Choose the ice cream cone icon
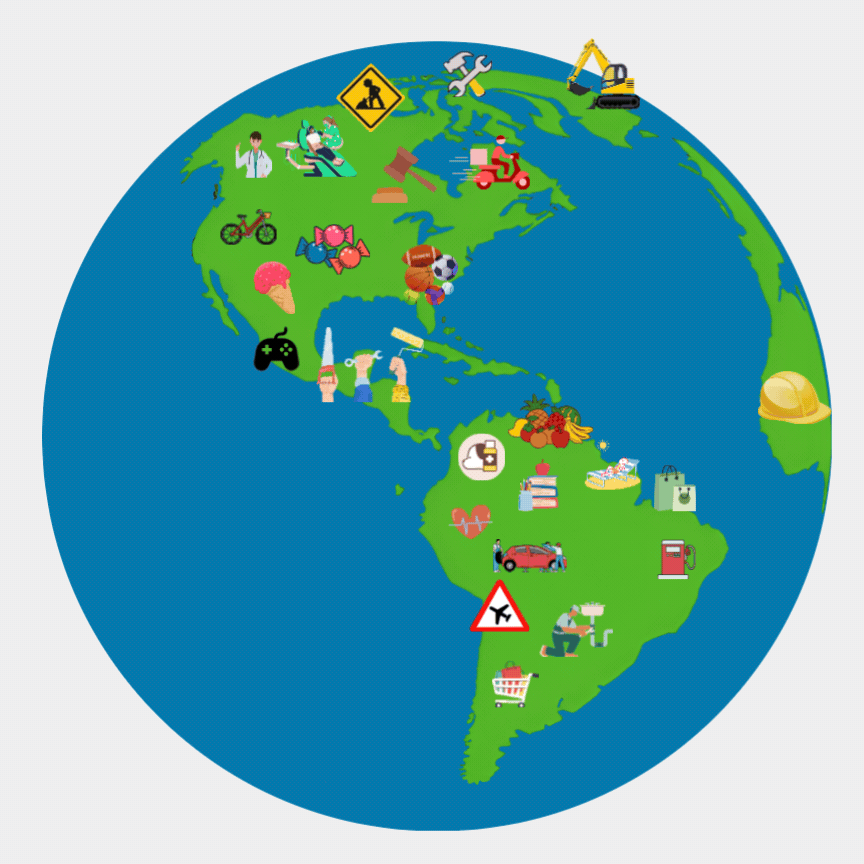 (x=275, y=287)
